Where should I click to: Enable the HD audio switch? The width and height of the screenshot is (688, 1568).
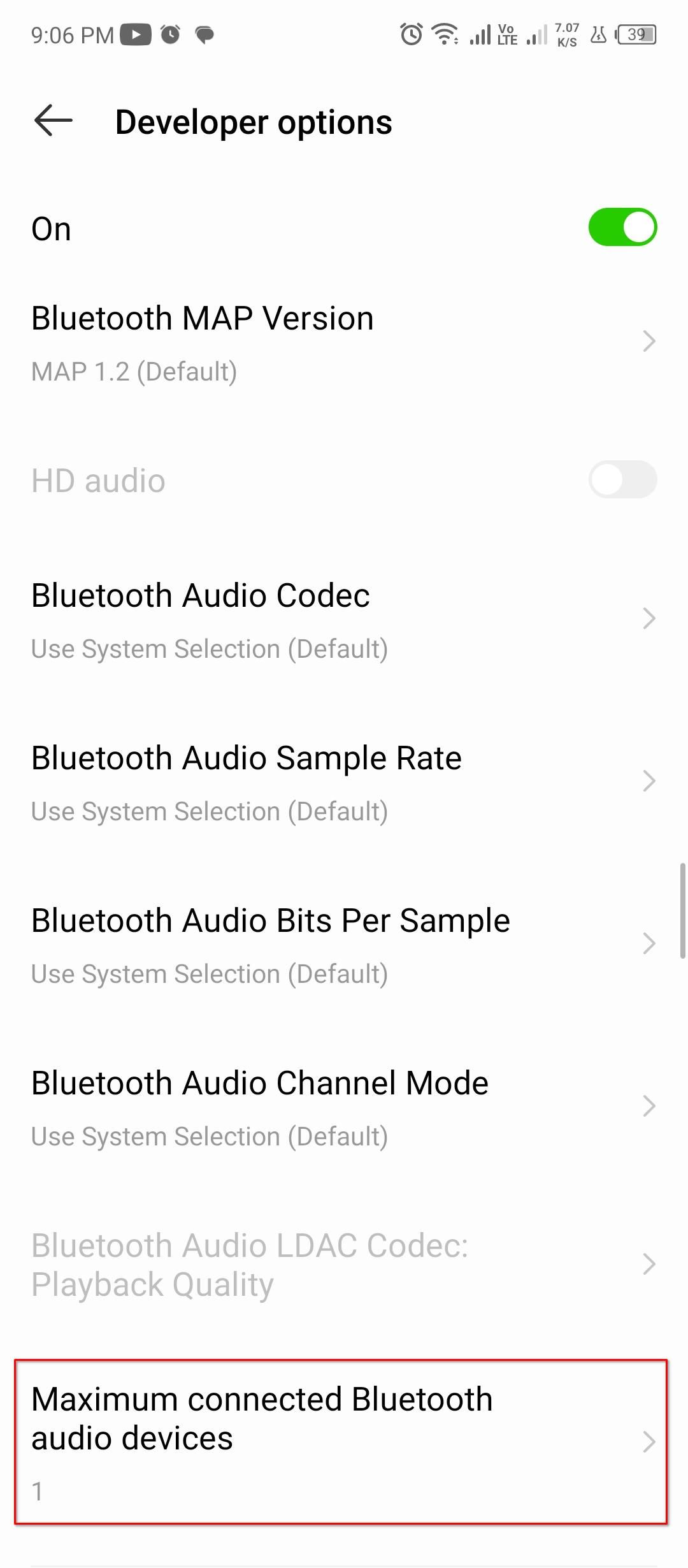pyautogui.click(x=622, y=479)
